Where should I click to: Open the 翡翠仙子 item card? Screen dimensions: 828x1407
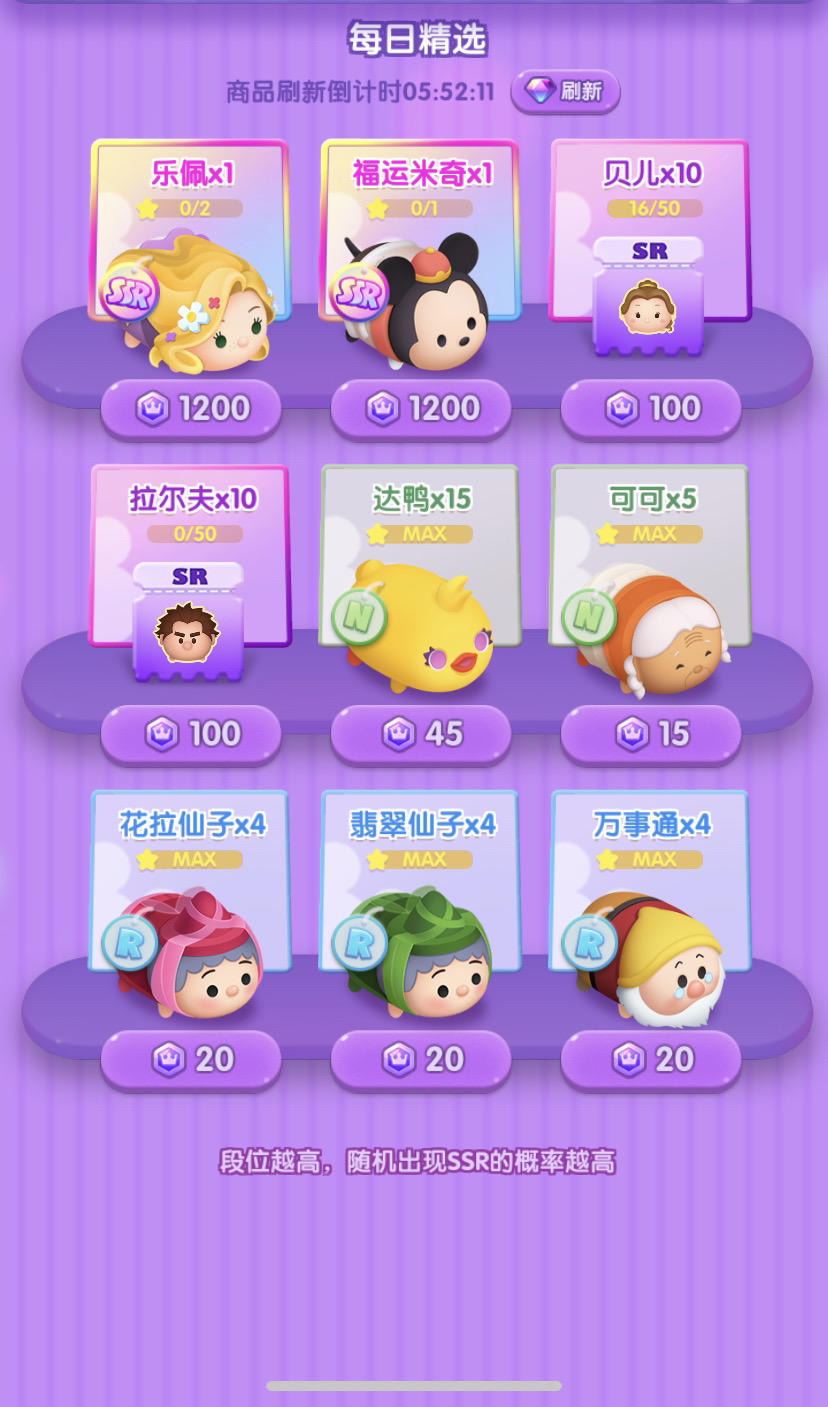click(420, 910)
